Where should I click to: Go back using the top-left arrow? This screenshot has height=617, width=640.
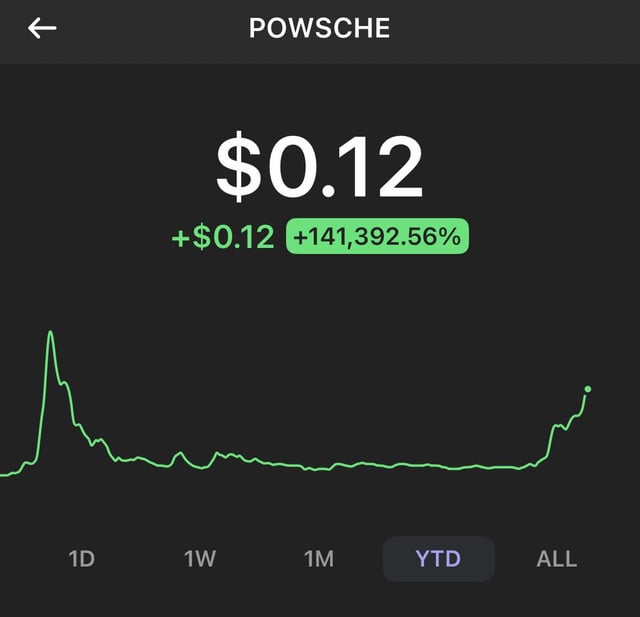pos(42,28)
